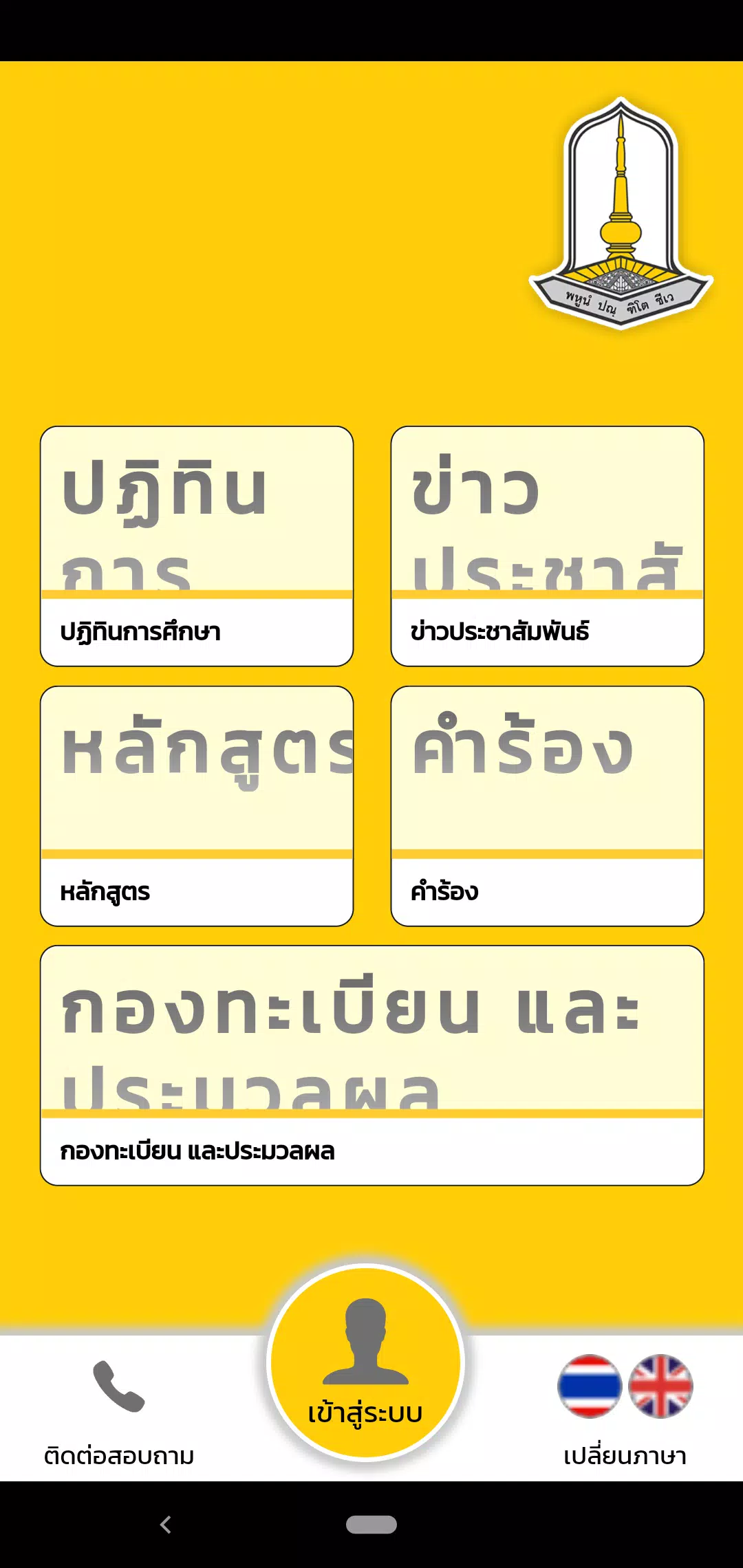Go back using system back arrow
This screenshot has height=1568, width=743.
tap(166, 1525)
